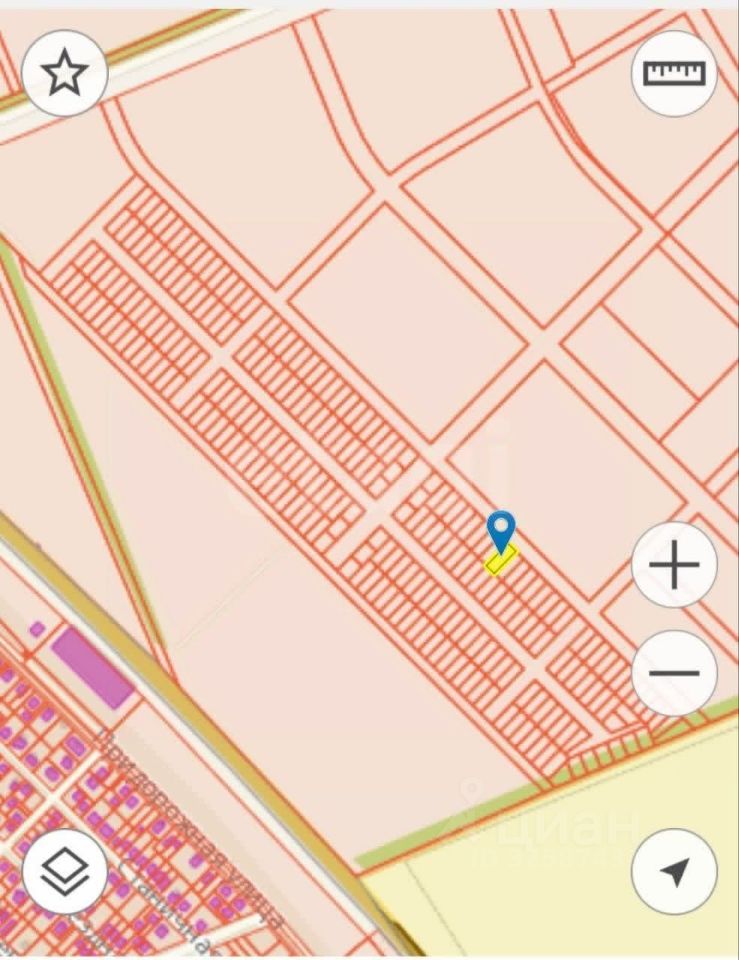Center the map on my location
This screenshot has width=739, height=960.
(674, 872)
